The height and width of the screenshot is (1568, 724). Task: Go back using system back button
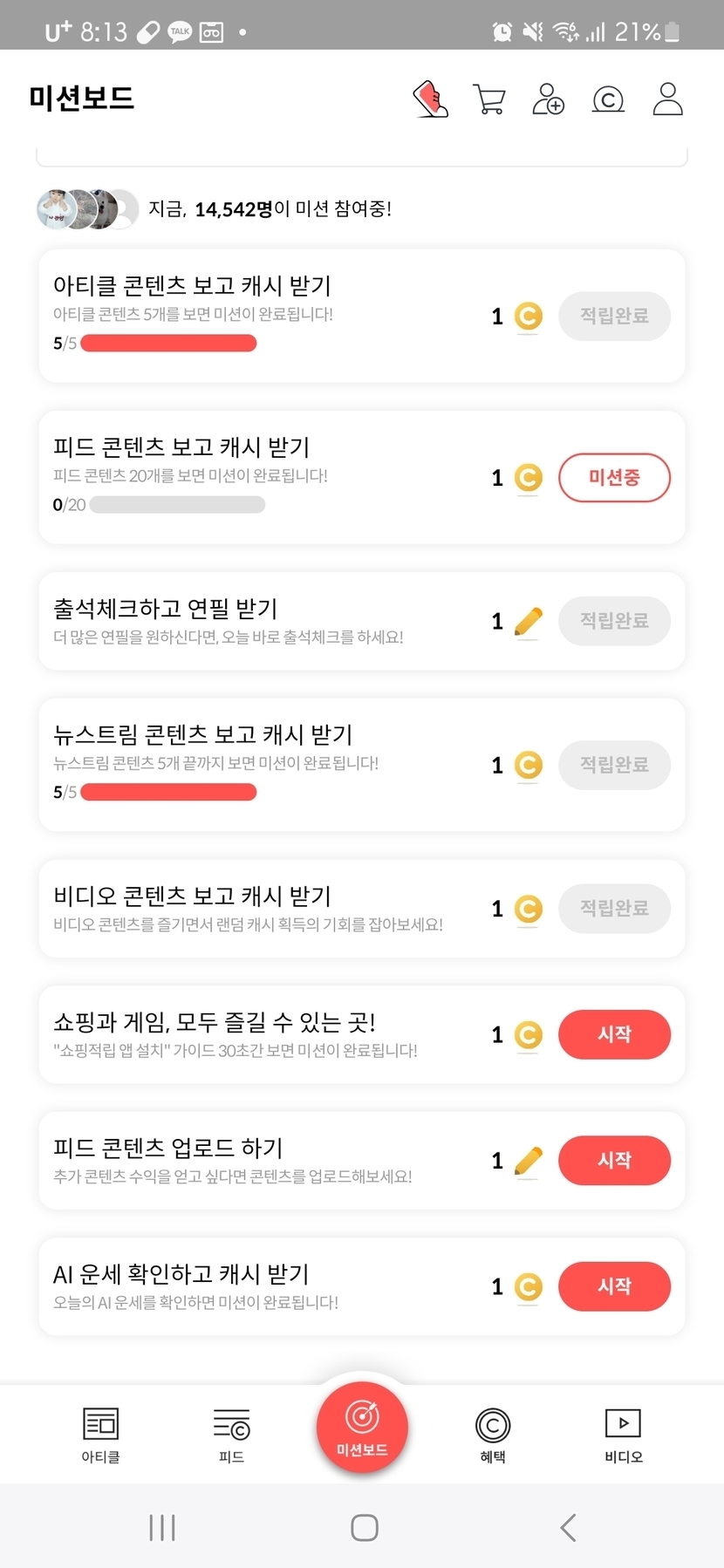coord(568,1528)
